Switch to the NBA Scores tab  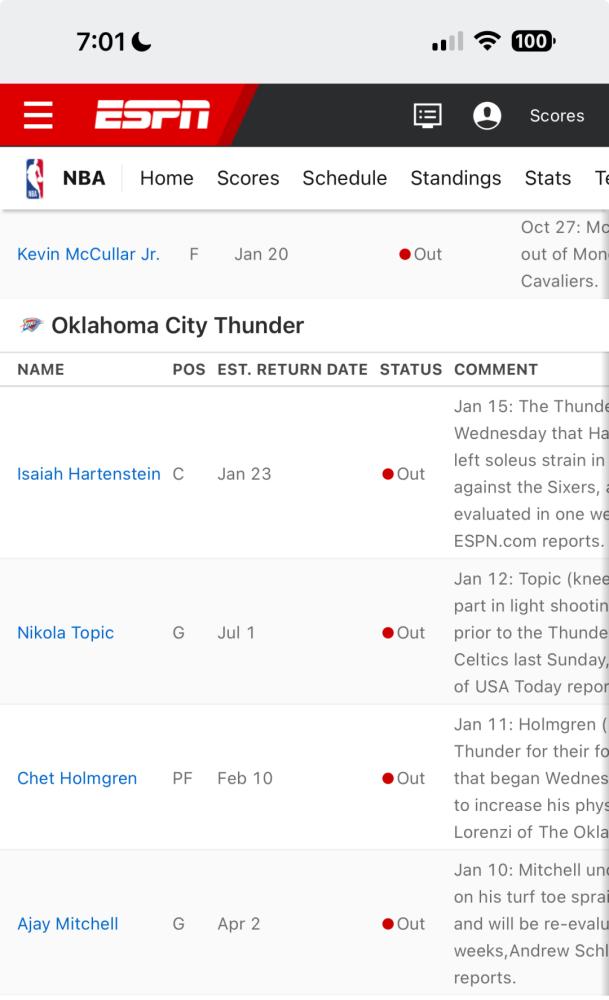point(248,178)
